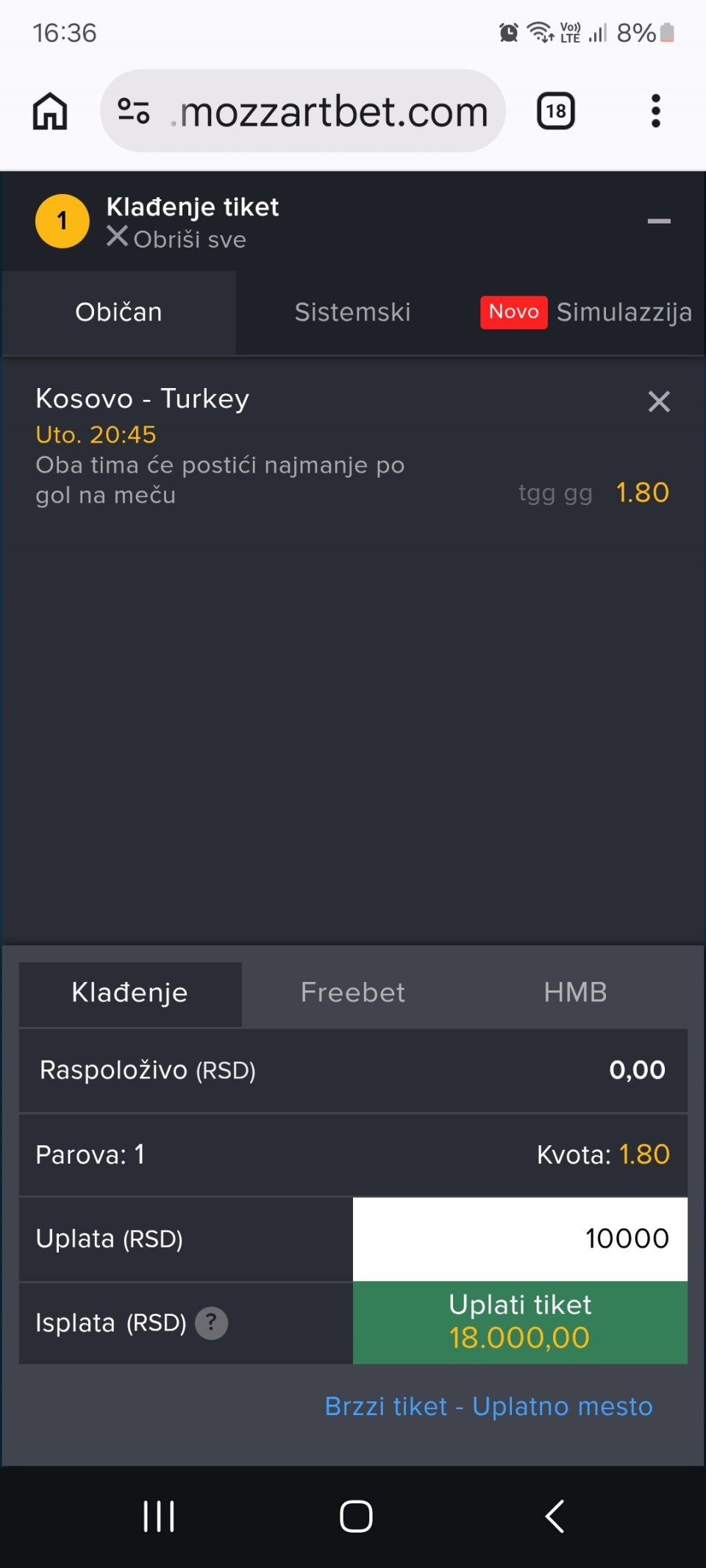Select the HMB tab
Image resolution: width=706 pixels, height=1568 pixels.
click(x=575, y=992)
